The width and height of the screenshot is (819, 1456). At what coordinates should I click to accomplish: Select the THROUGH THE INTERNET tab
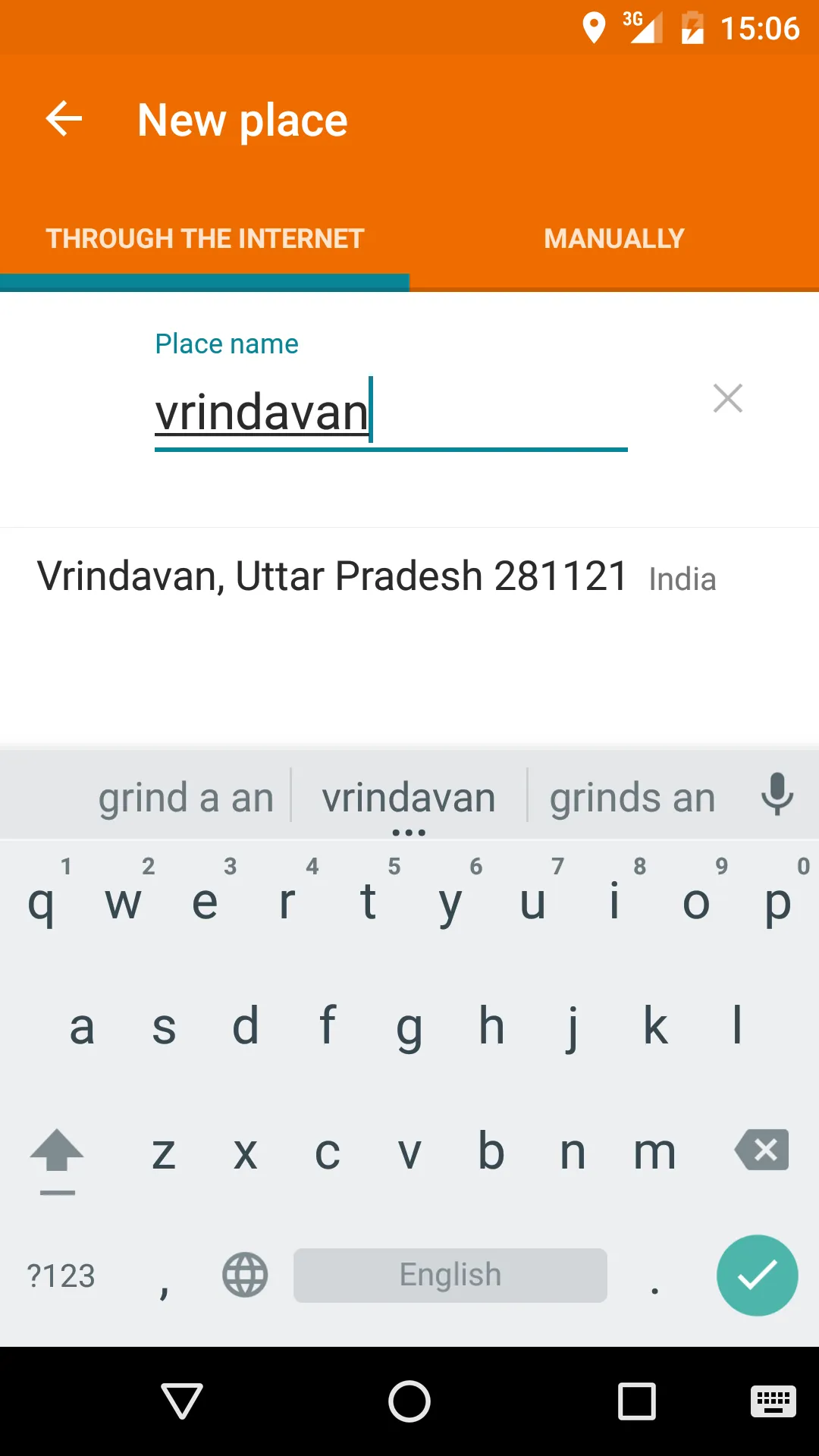click(x=204, y=238)
